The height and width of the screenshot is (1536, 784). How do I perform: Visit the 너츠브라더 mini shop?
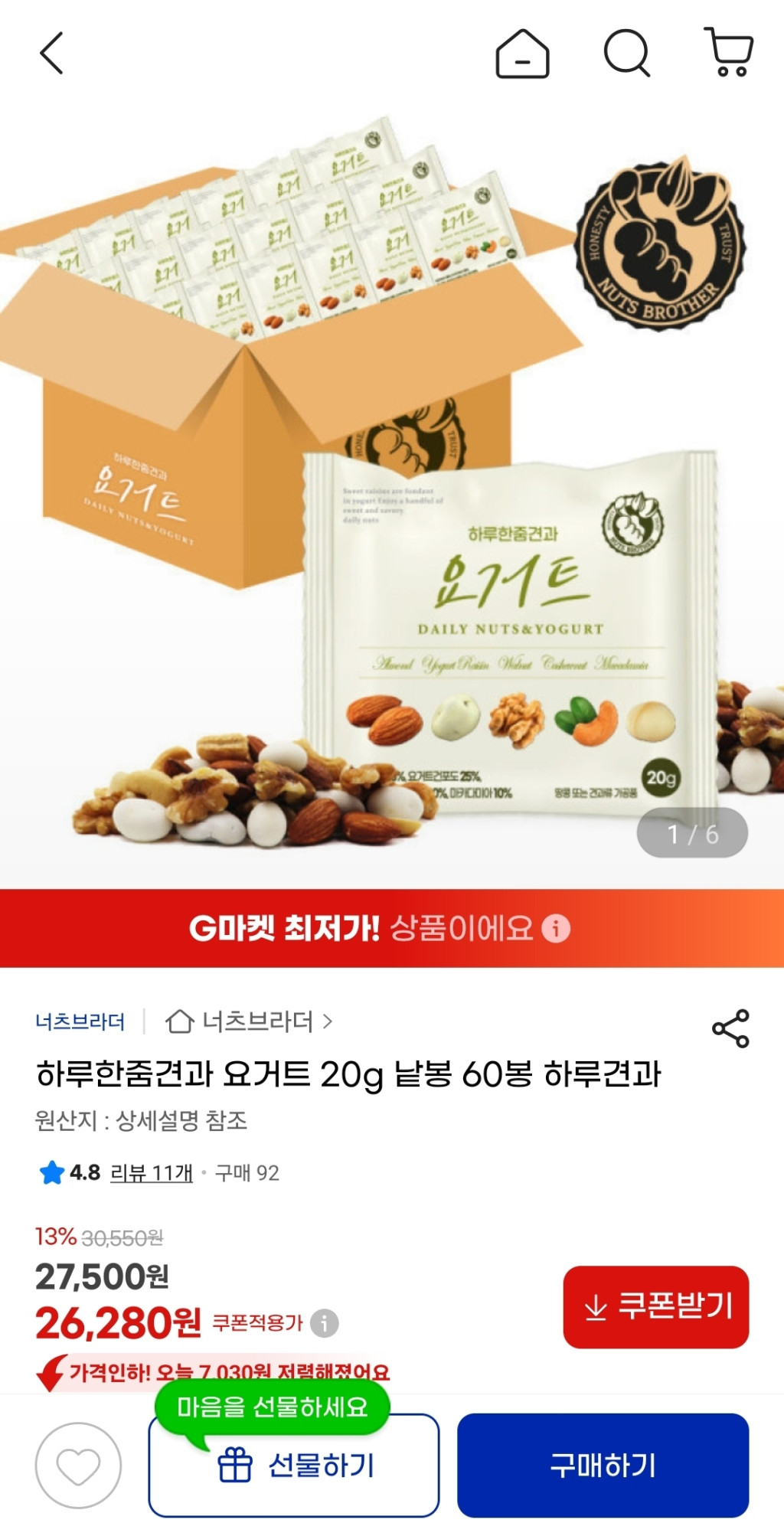pos(250,1021)
